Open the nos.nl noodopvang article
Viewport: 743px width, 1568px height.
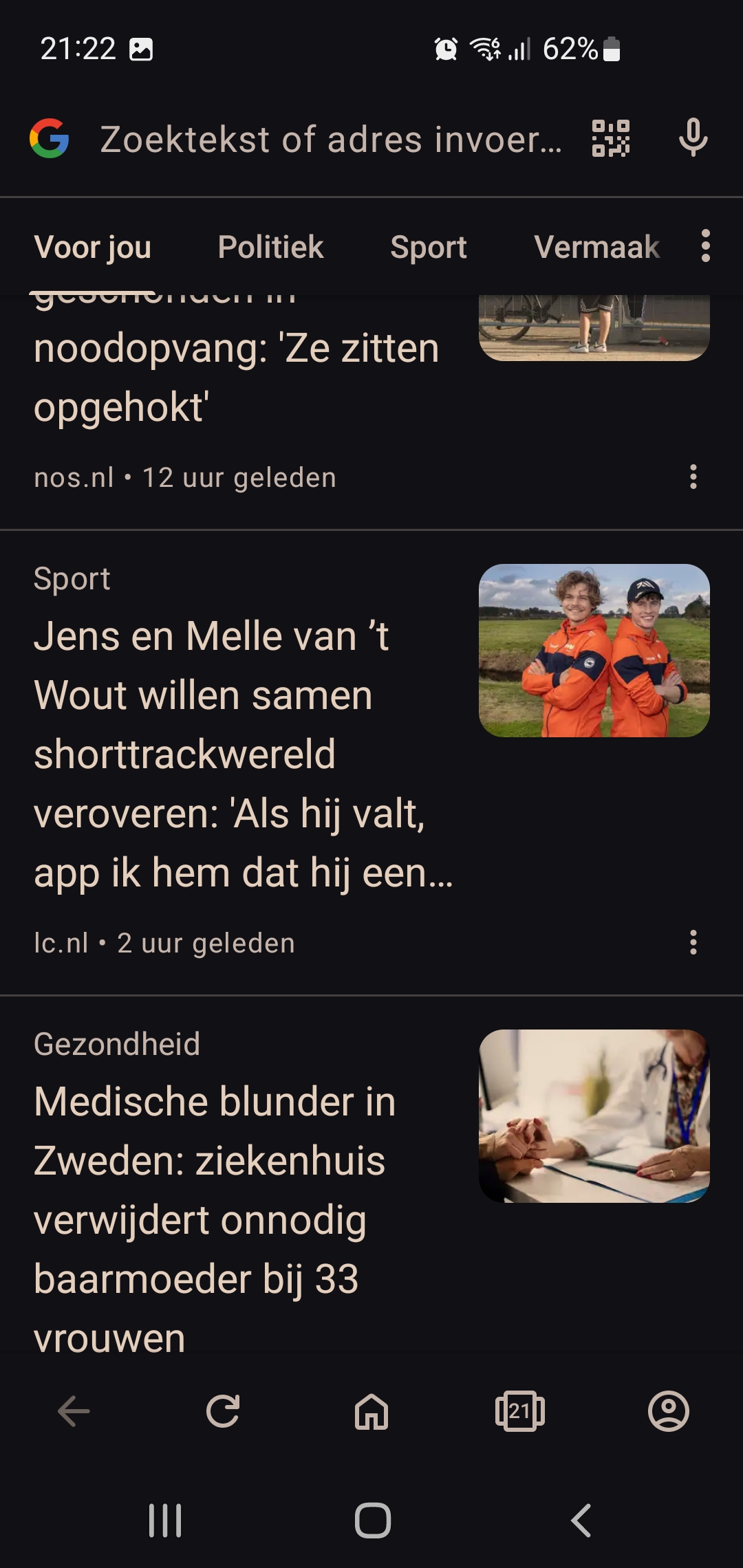click(236, 378)
